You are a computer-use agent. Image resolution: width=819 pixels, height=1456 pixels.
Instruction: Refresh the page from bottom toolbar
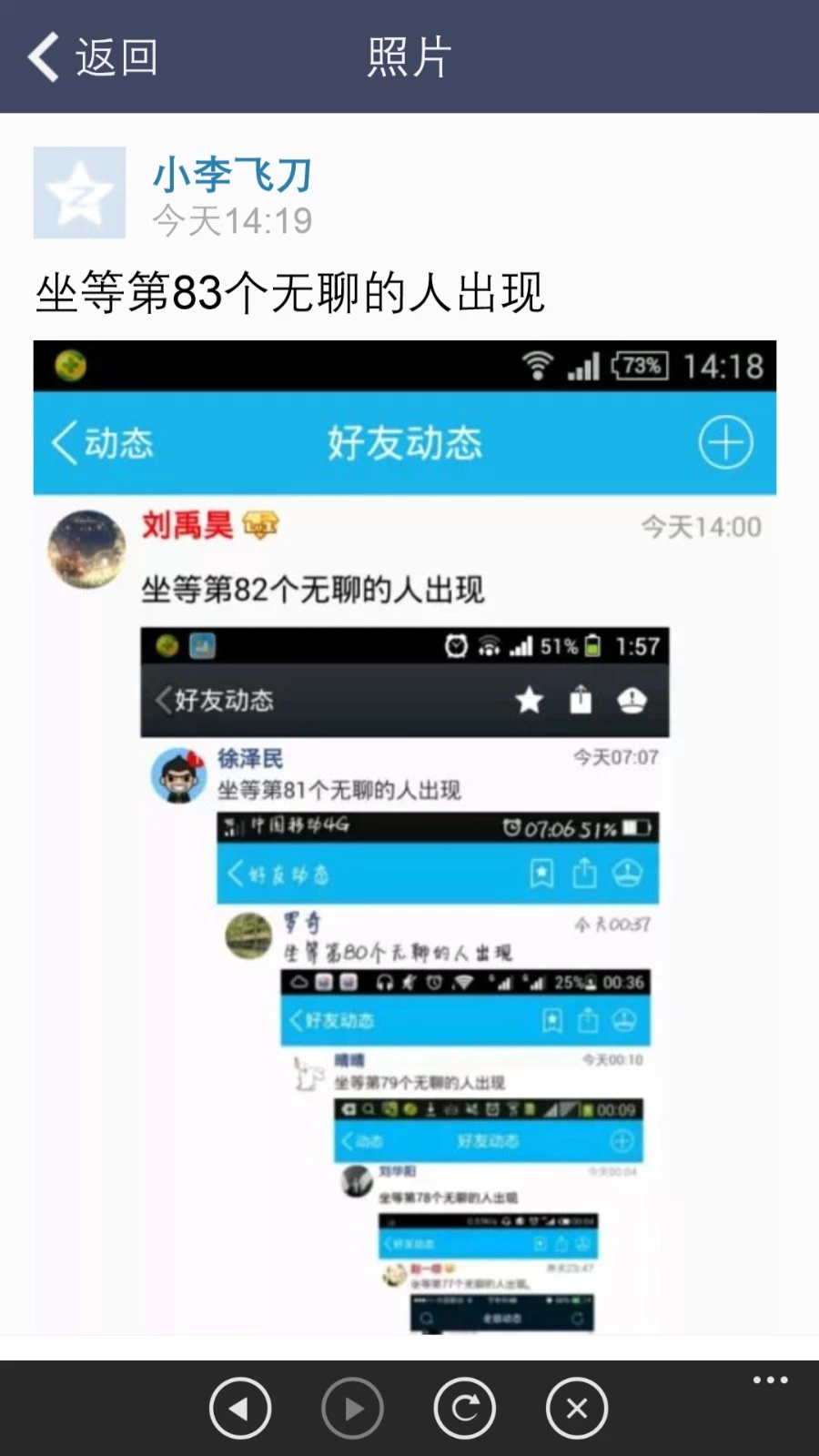click(464, 1409)
